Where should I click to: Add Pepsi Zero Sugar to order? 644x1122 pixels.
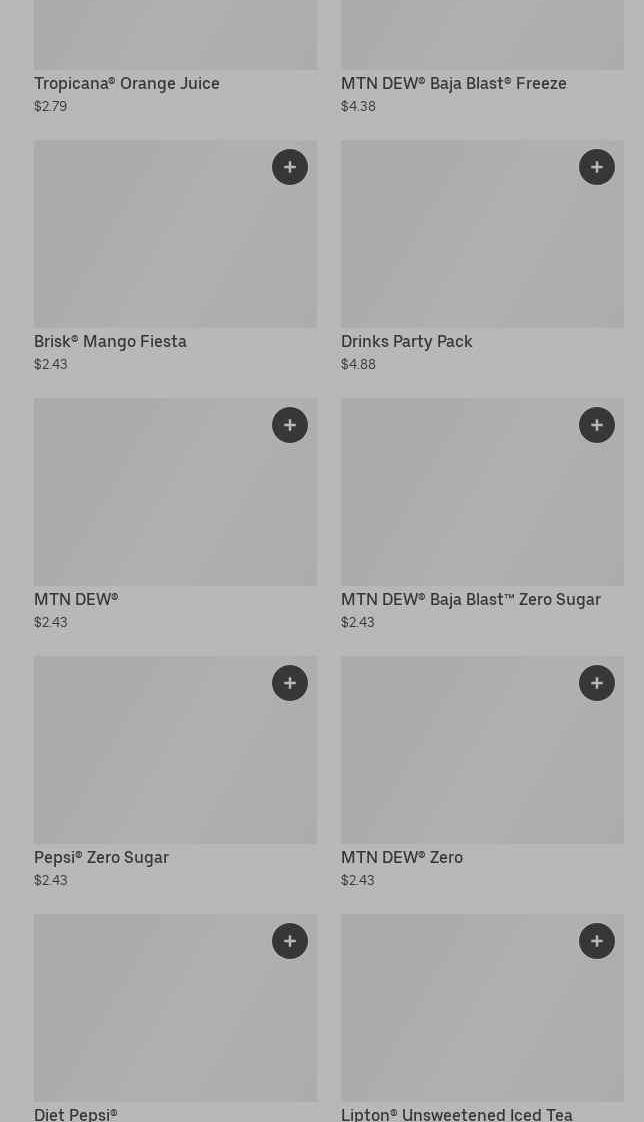click(290, 683)
